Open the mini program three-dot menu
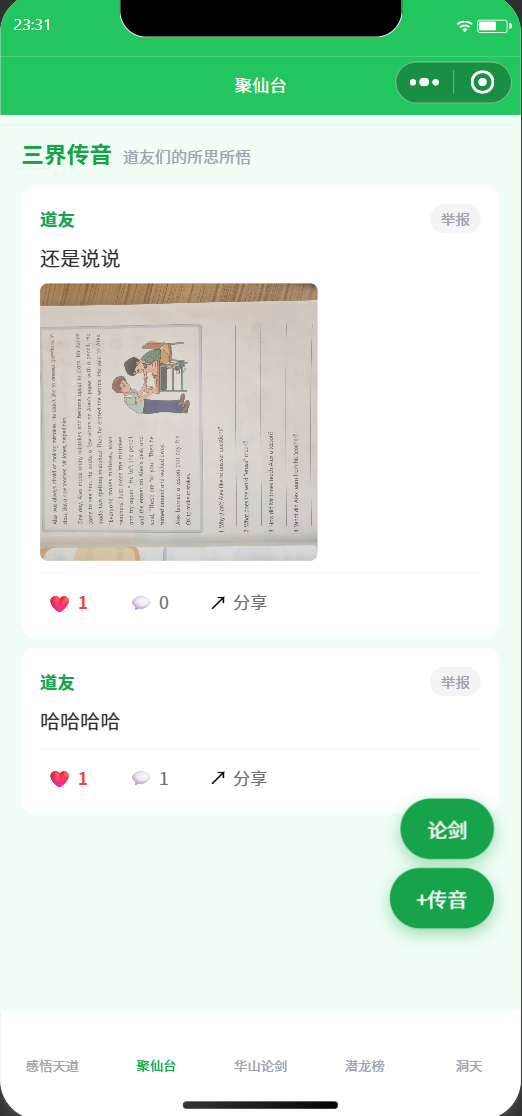The height and width of the screenshot is (1116, 522). [x=424, y=83]
